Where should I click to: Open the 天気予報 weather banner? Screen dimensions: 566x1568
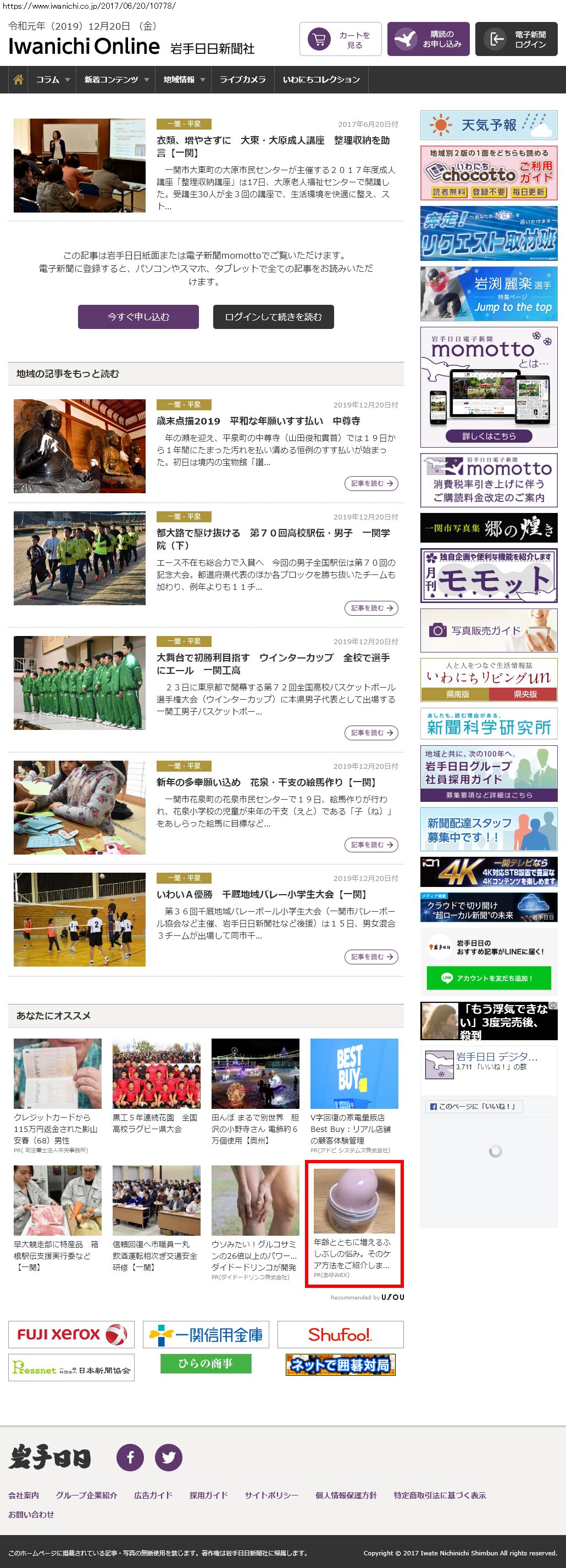coord(489,125)
